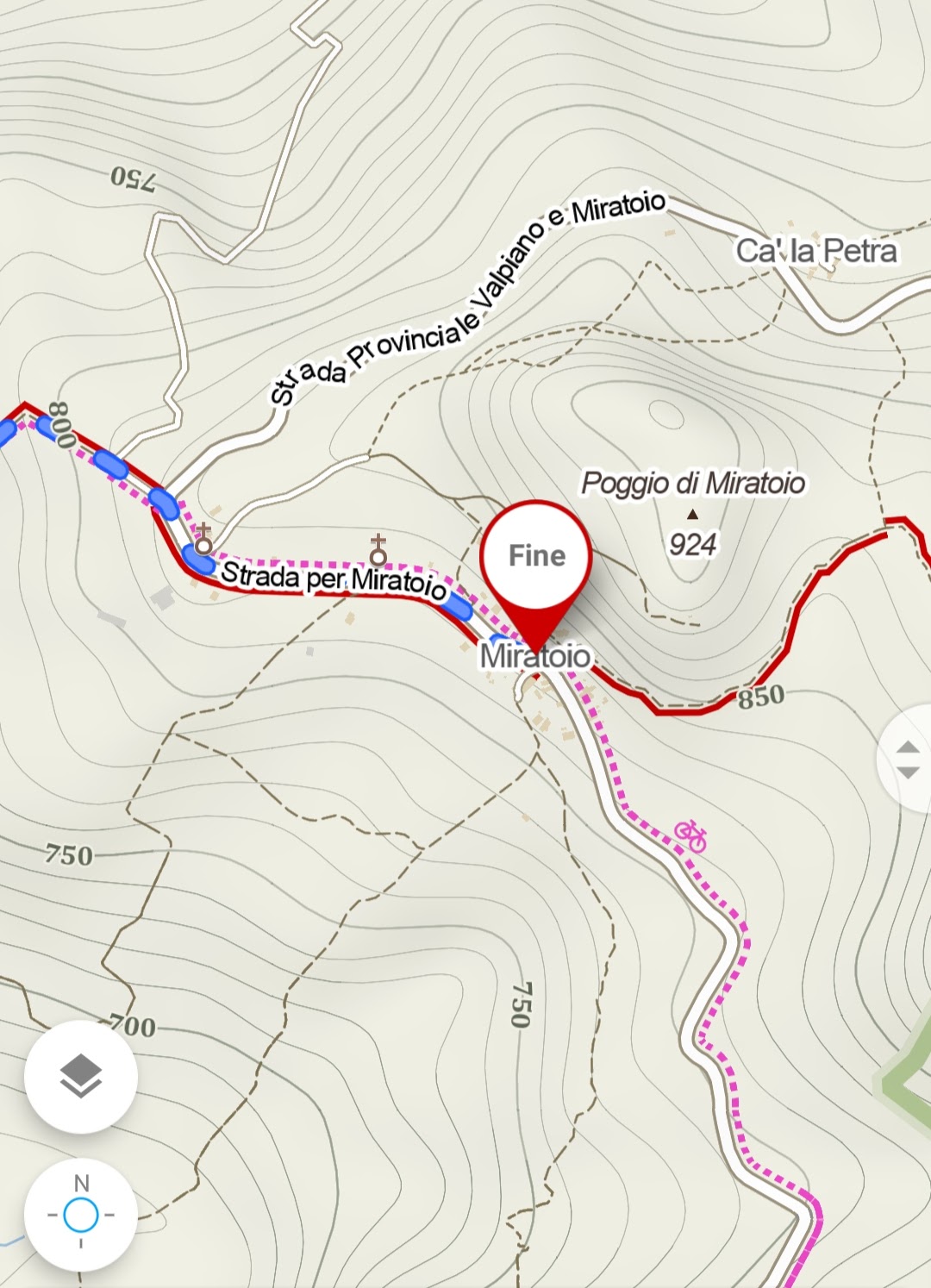The height and width of the screenshot is (1288, 931).
Task: Center map on my current location
Action: 81,1215
